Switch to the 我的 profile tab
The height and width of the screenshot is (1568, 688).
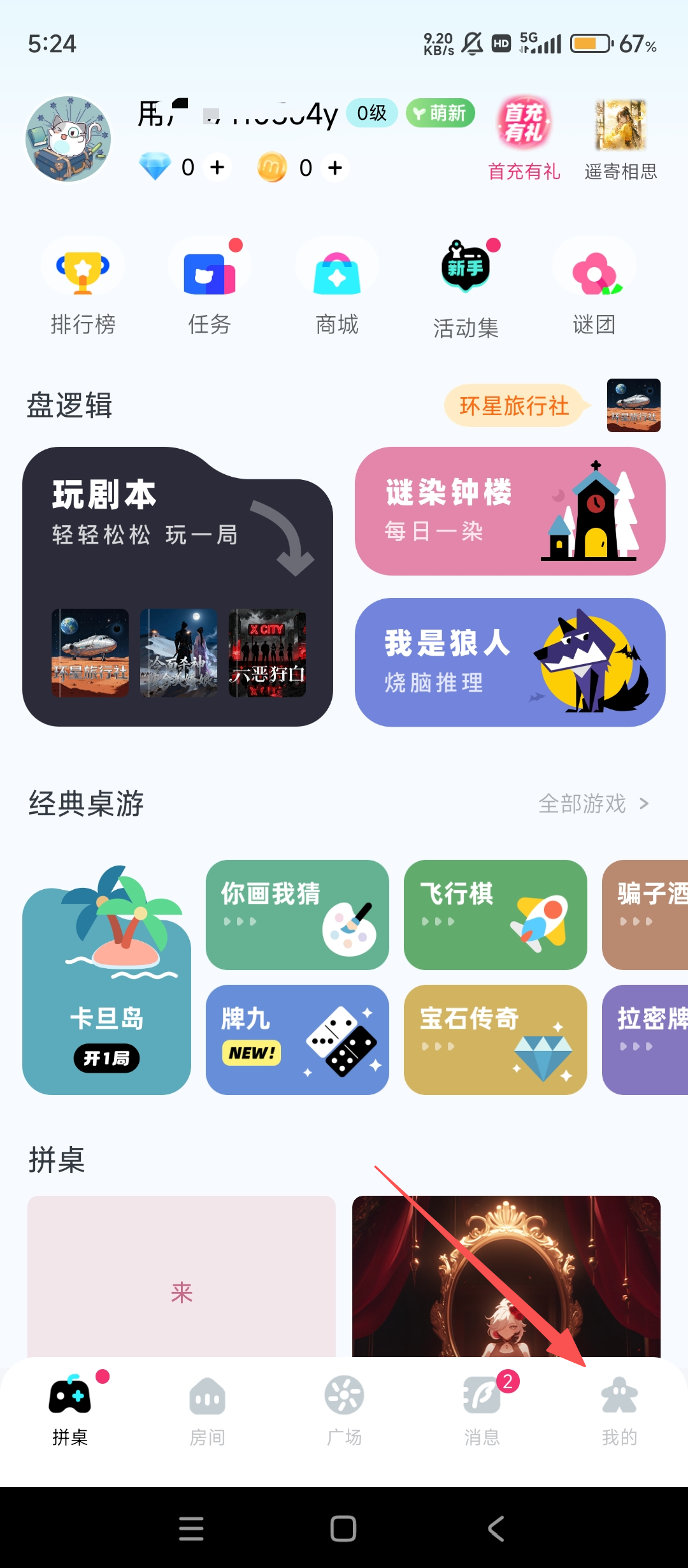pos(619,1410)
